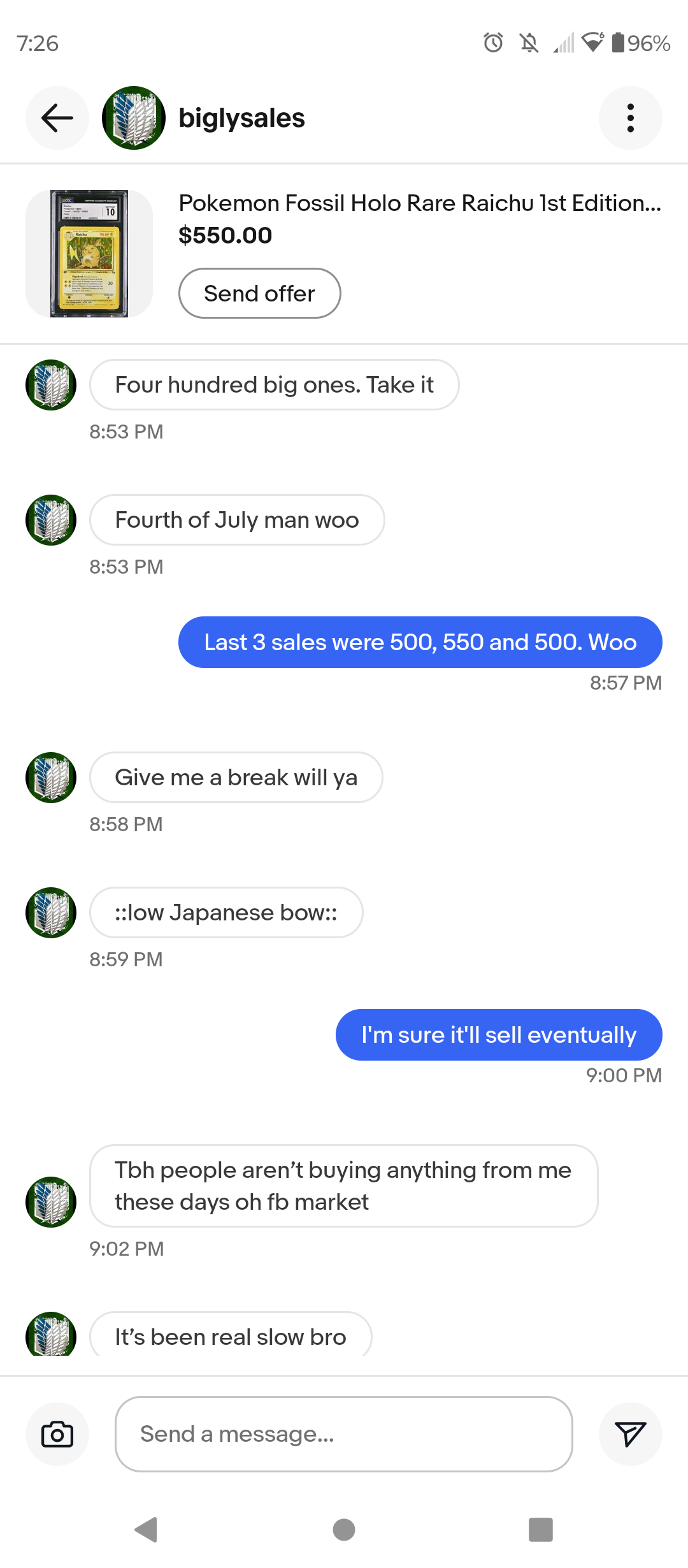Tap the system home button

[344, 1529]
